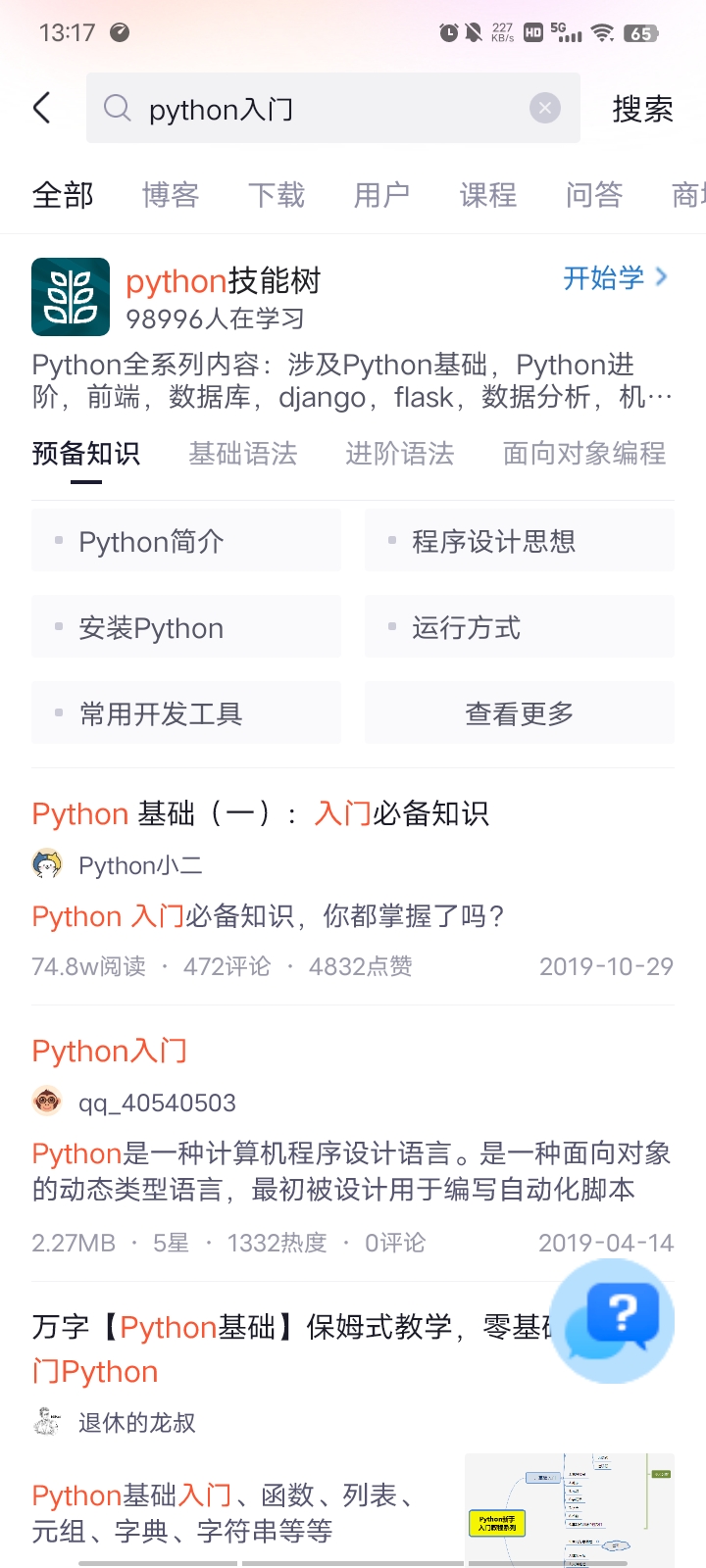Select the 用户 tab
Image resolution: width=706 pixels, height=1568 pixels.
382,195
